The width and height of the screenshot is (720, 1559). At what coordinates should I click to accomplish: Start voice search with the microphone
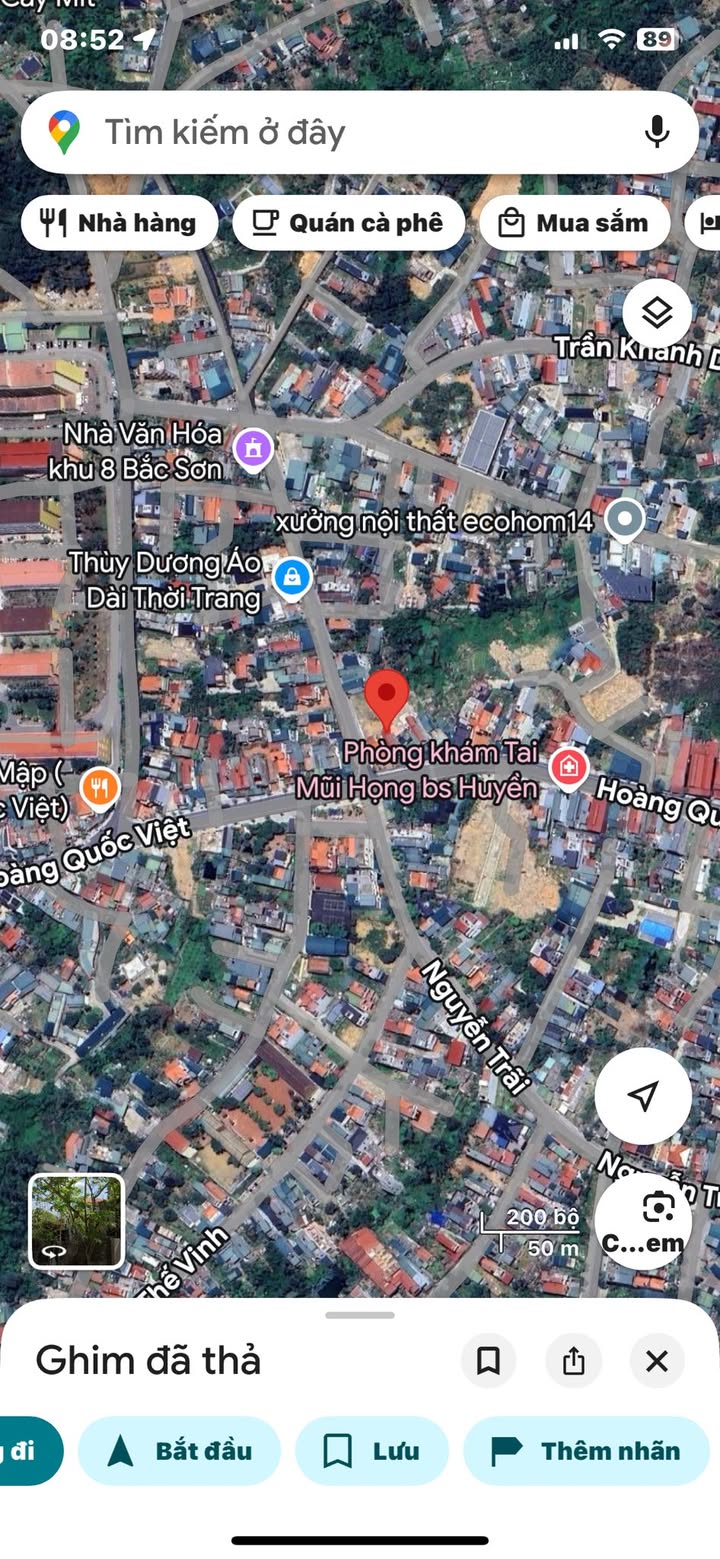(x=657, y=132)
